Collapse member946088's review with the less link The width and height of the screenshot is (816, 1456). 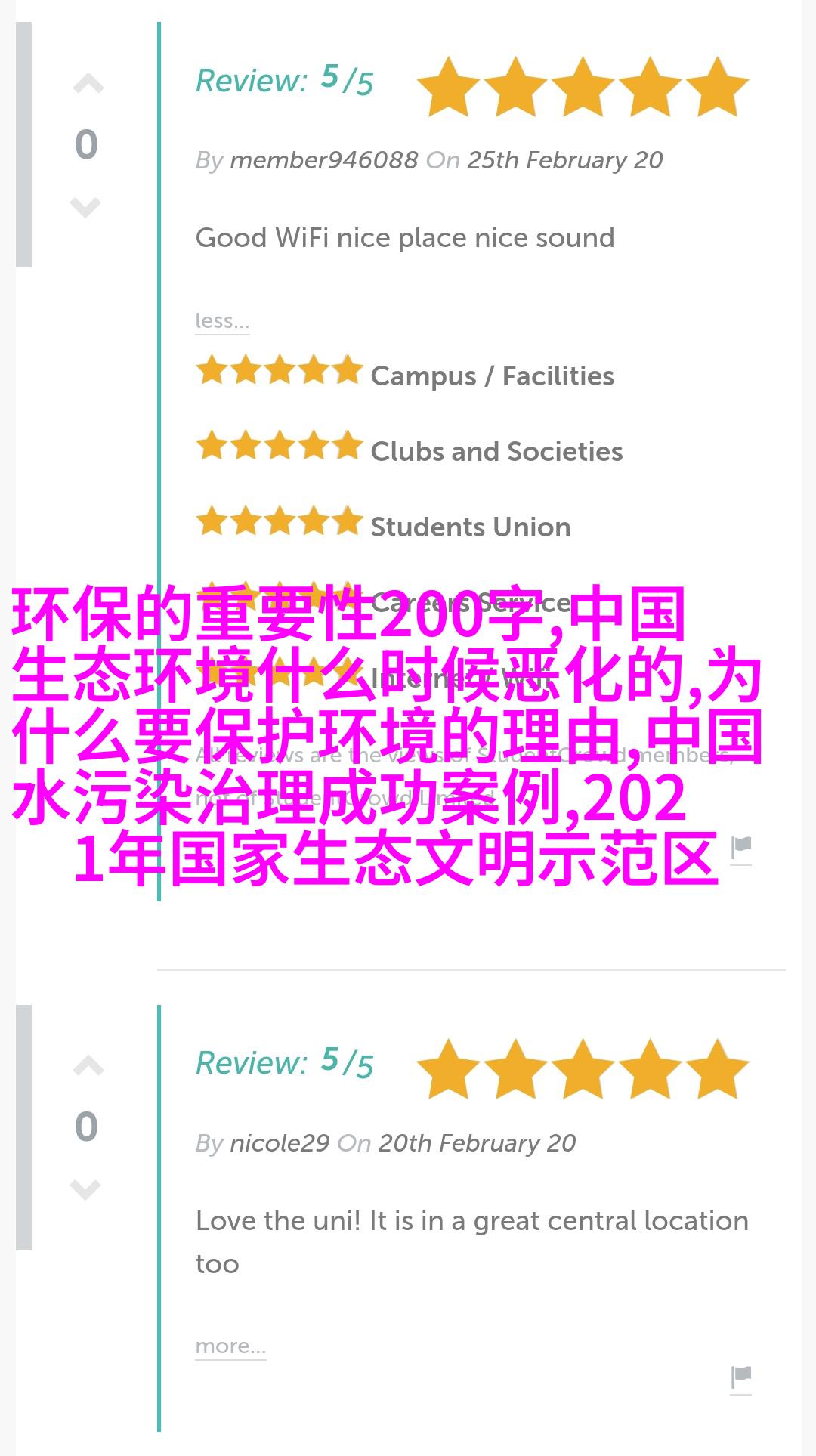point(221,321)
